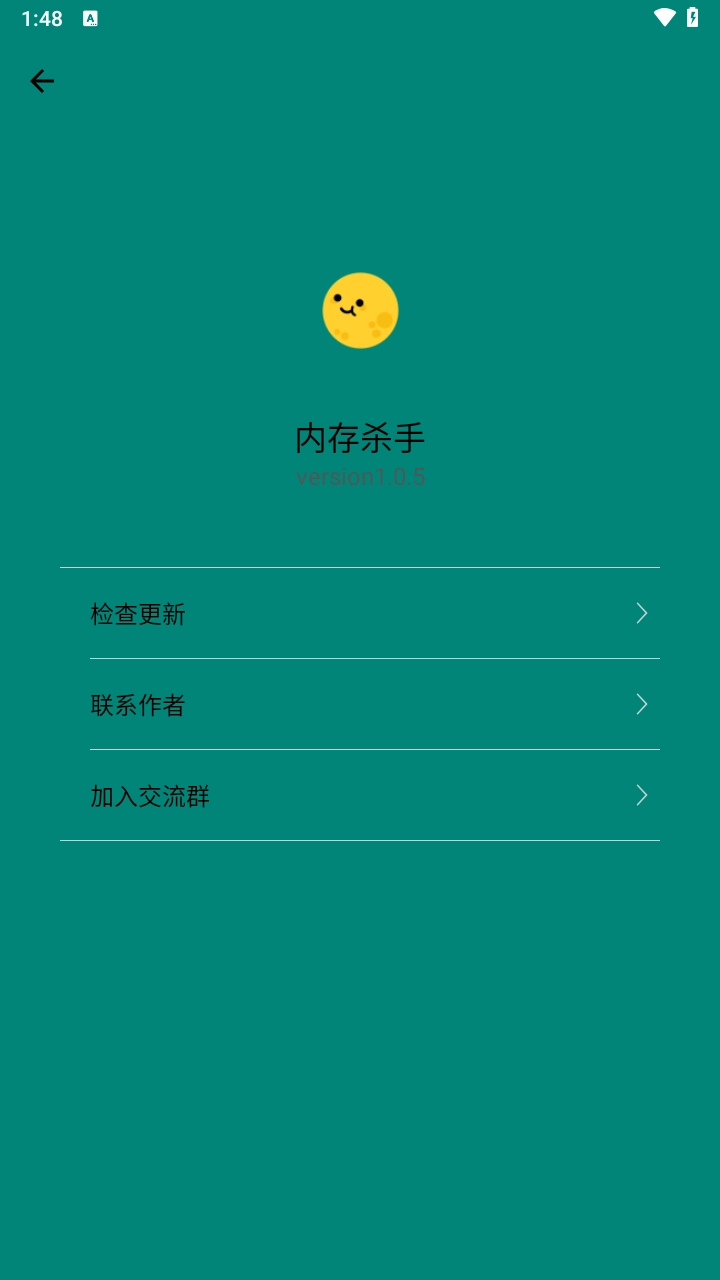
Task: Click the chevron next to 联系作者
Action: [641, 704]
